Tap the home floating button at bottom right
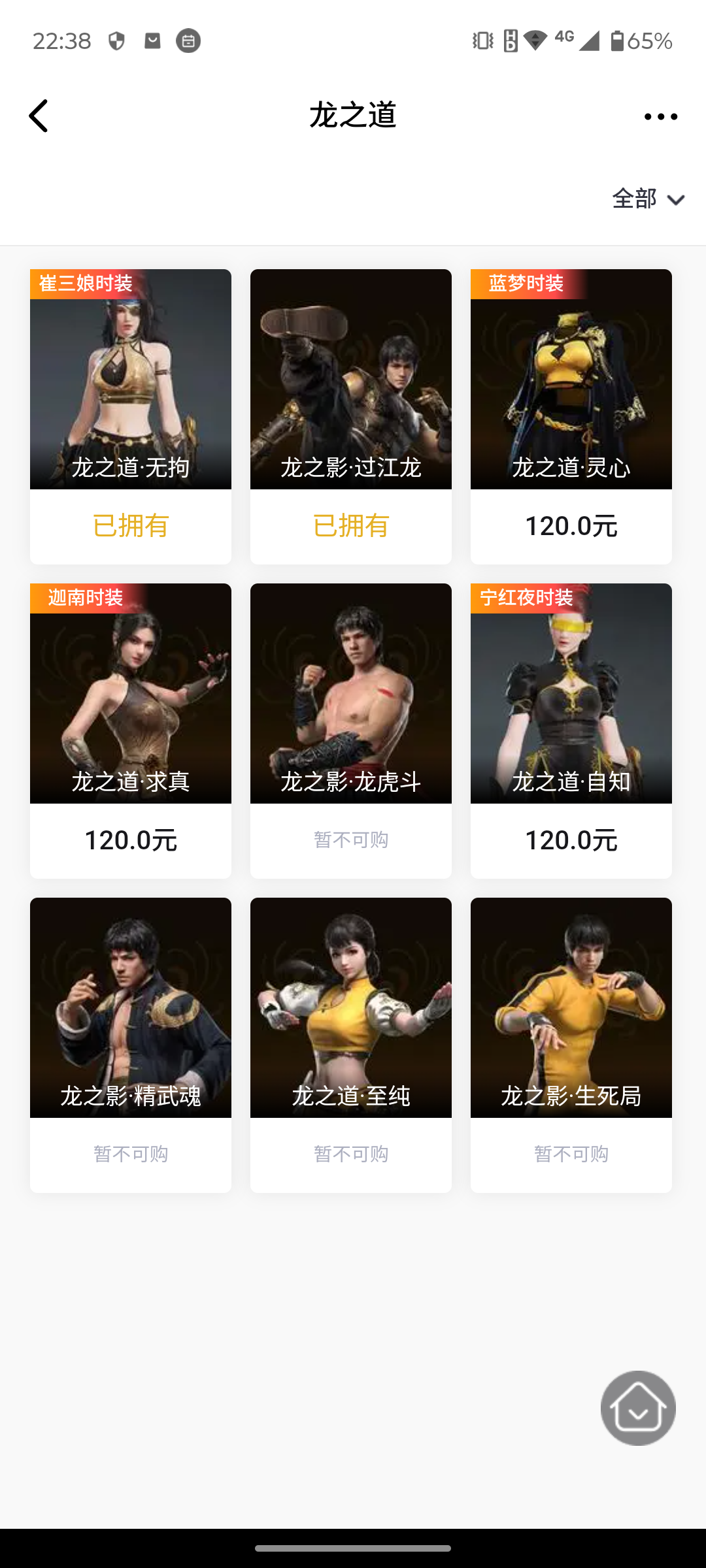 tap(637, 1409)
